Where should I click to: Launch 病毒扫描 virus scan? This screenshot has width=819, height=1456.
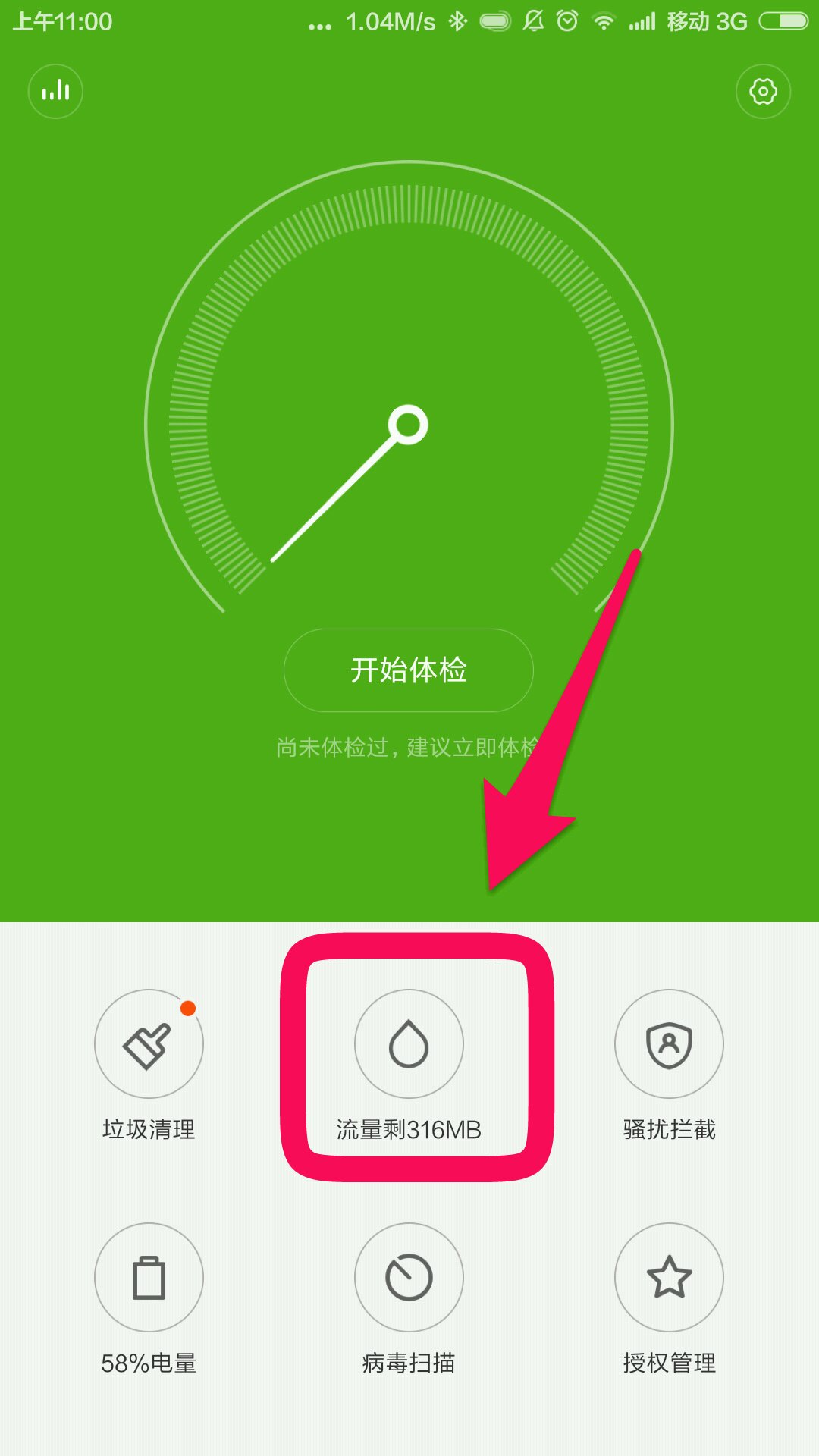coord(409,1299)
